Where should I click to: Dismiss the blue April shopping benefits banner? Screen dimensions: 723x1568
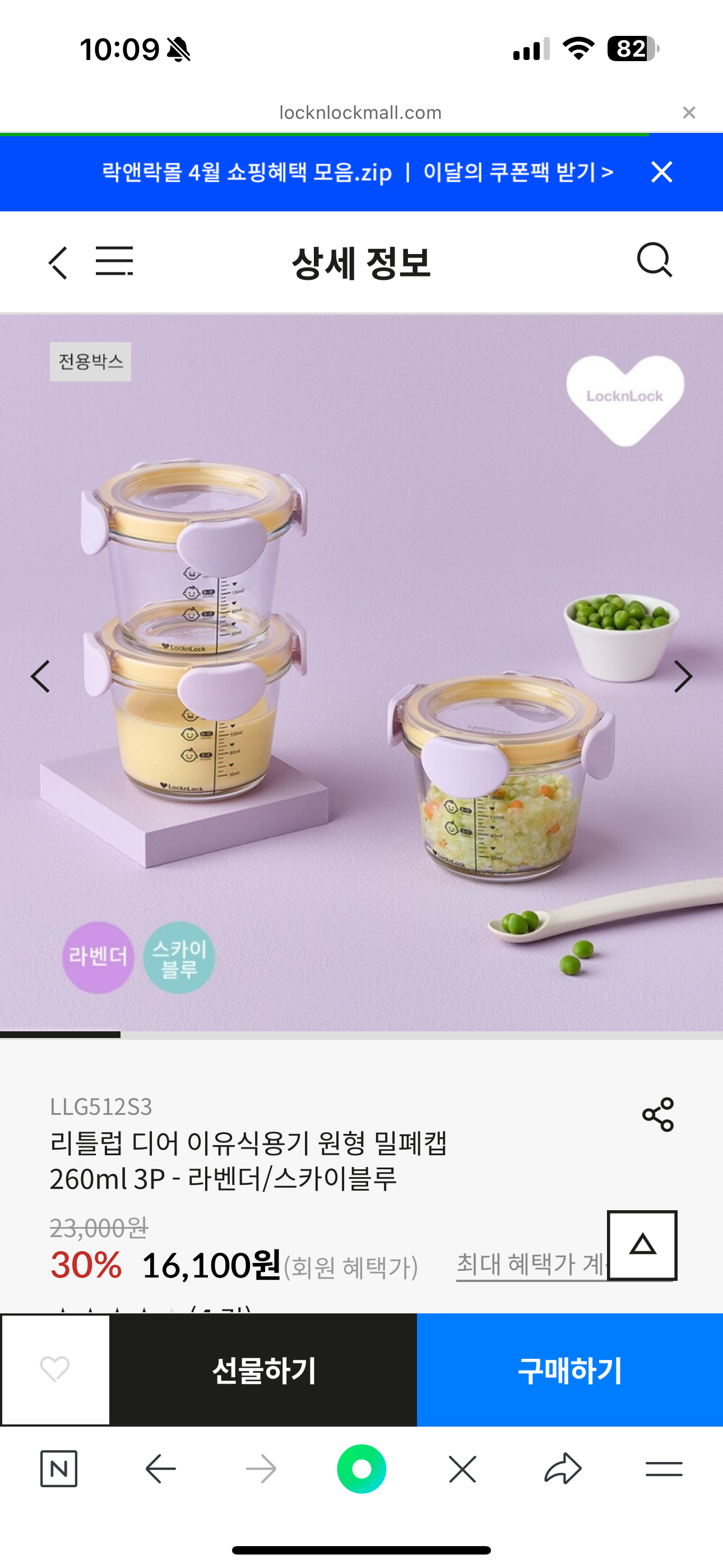point(661,172)
